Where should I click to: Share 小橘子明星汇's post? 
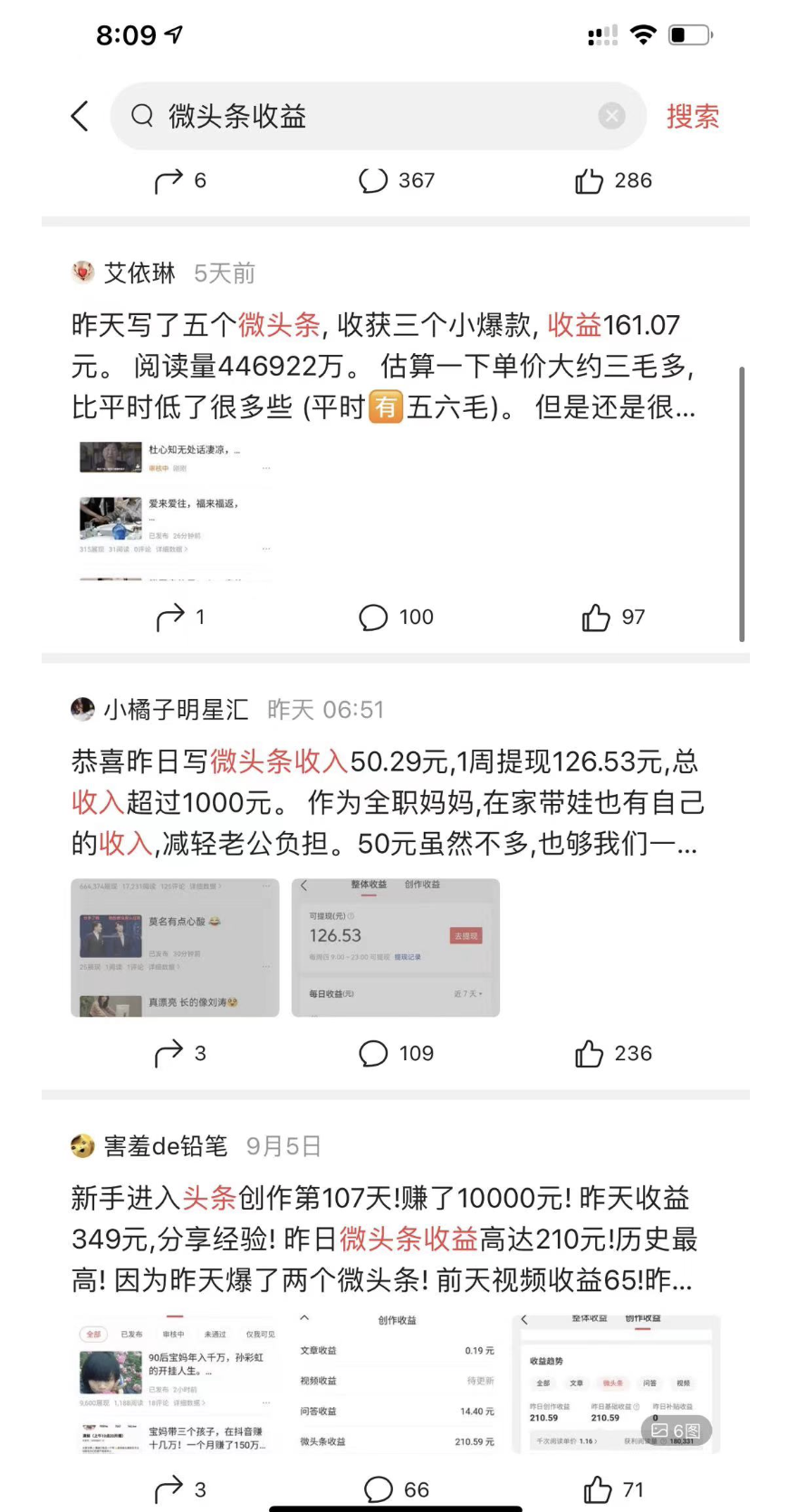tap(180, 1054)
